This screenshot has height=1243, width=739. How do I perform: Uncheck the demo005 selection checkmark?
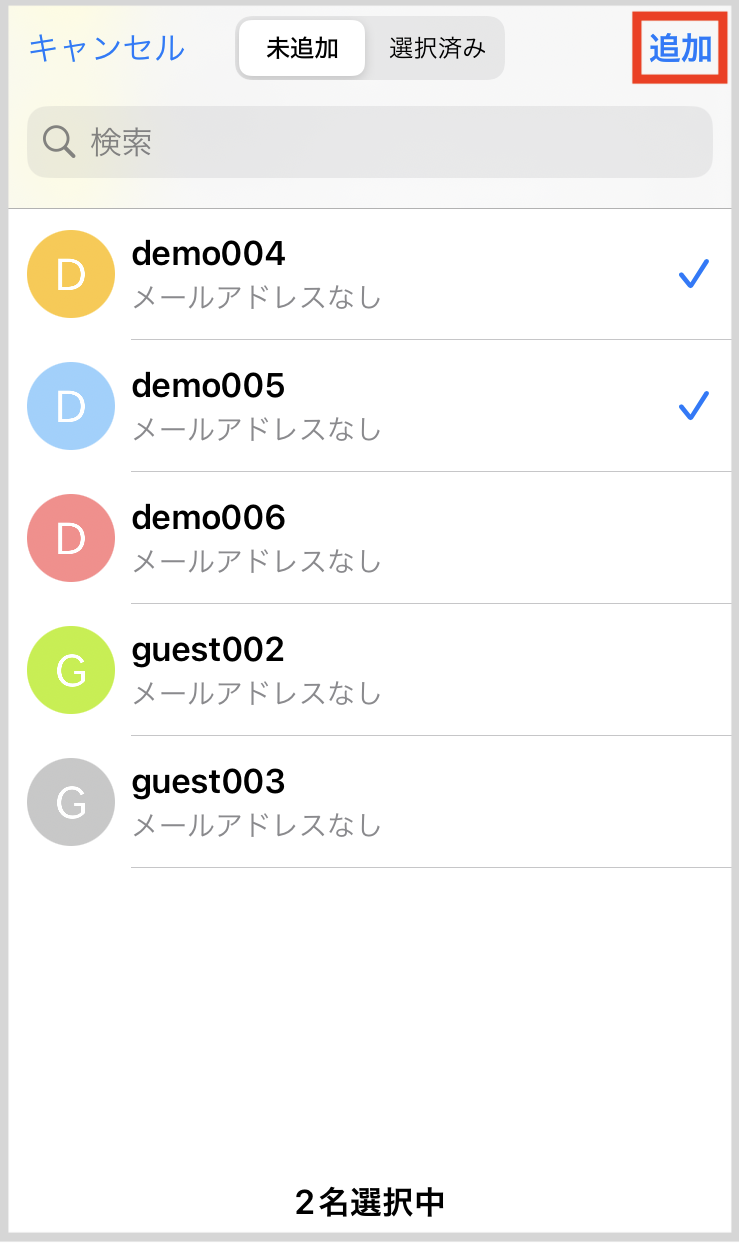pos(693,403)
